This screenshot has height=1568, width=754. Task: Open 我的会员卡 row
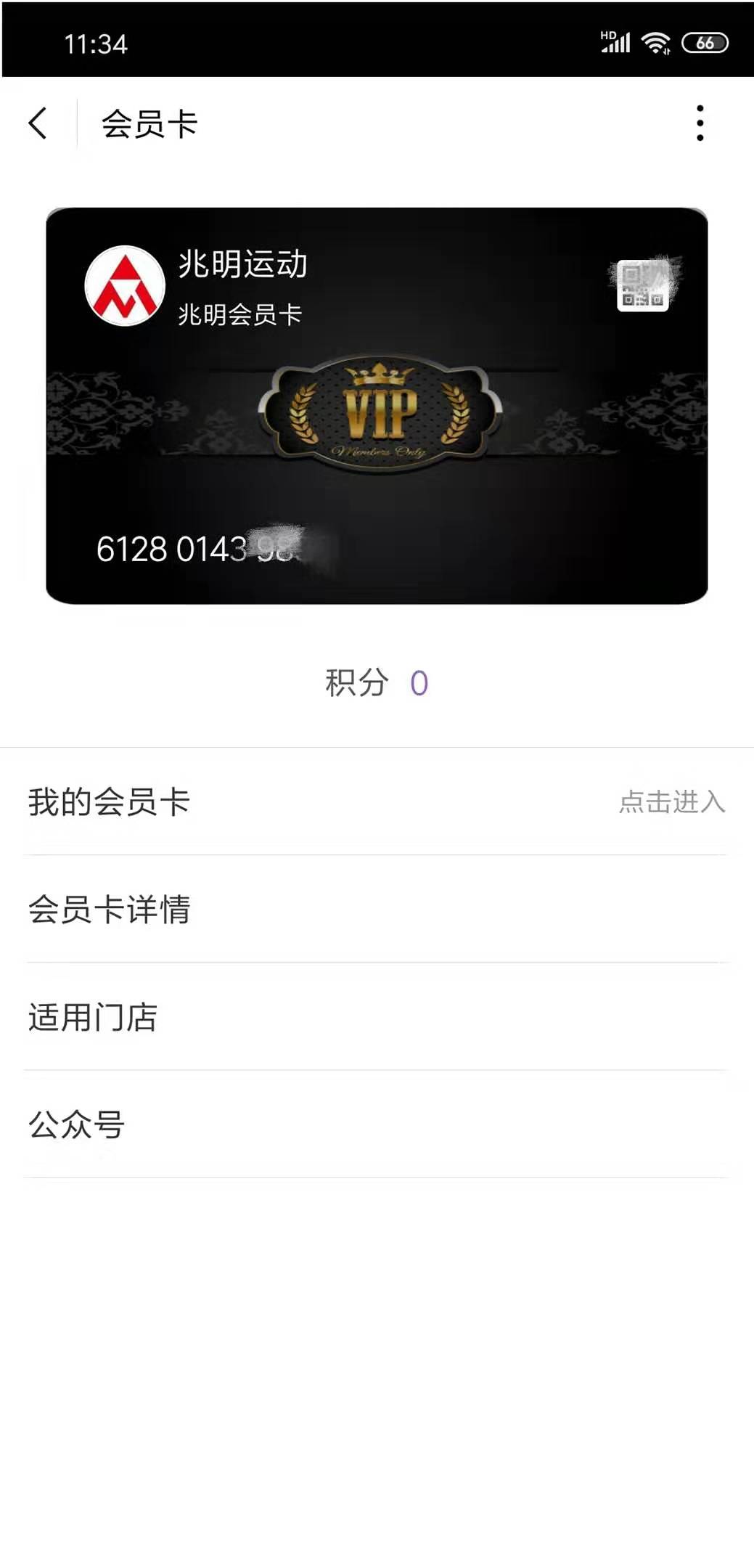(376, 802)
